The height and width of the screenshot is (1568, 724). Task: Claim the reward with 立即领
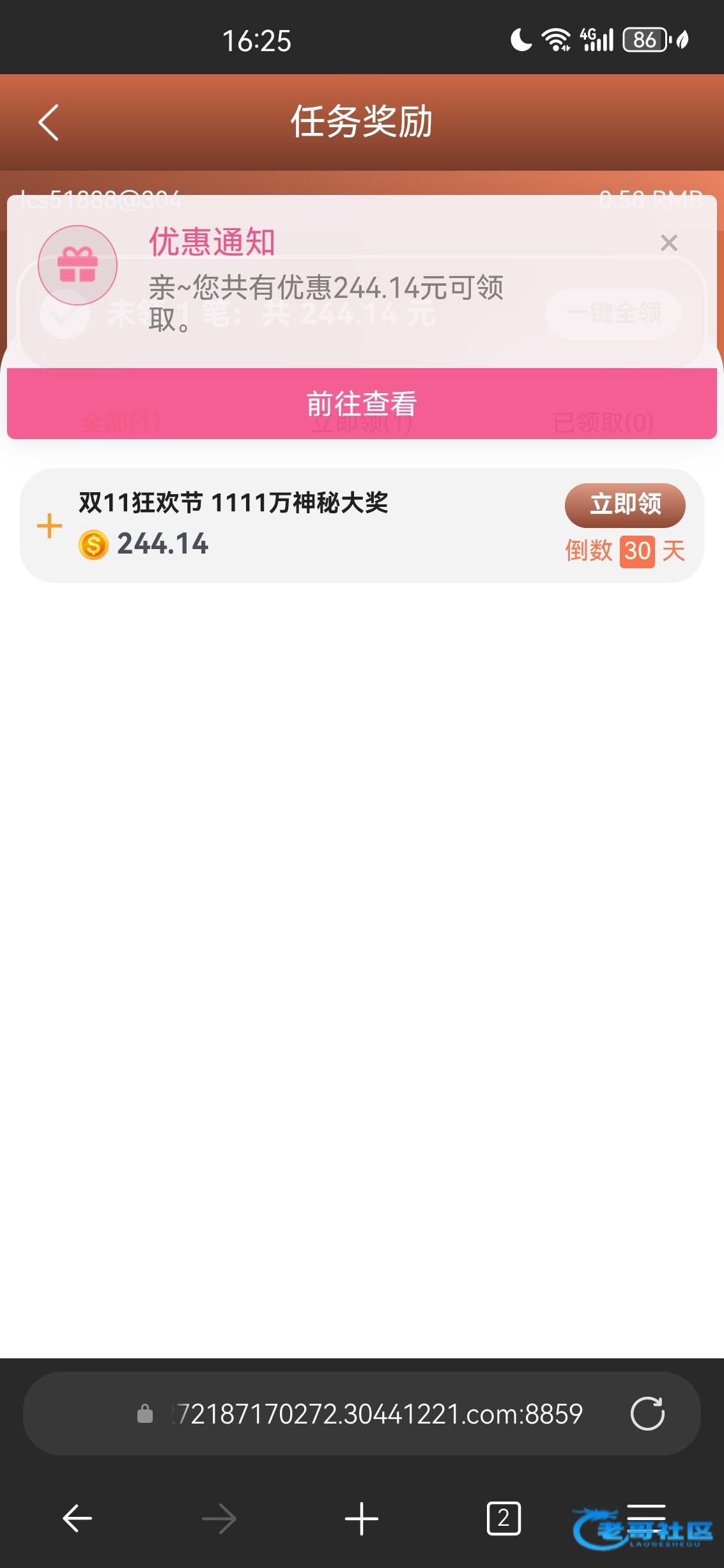click(x=624, y=504)
